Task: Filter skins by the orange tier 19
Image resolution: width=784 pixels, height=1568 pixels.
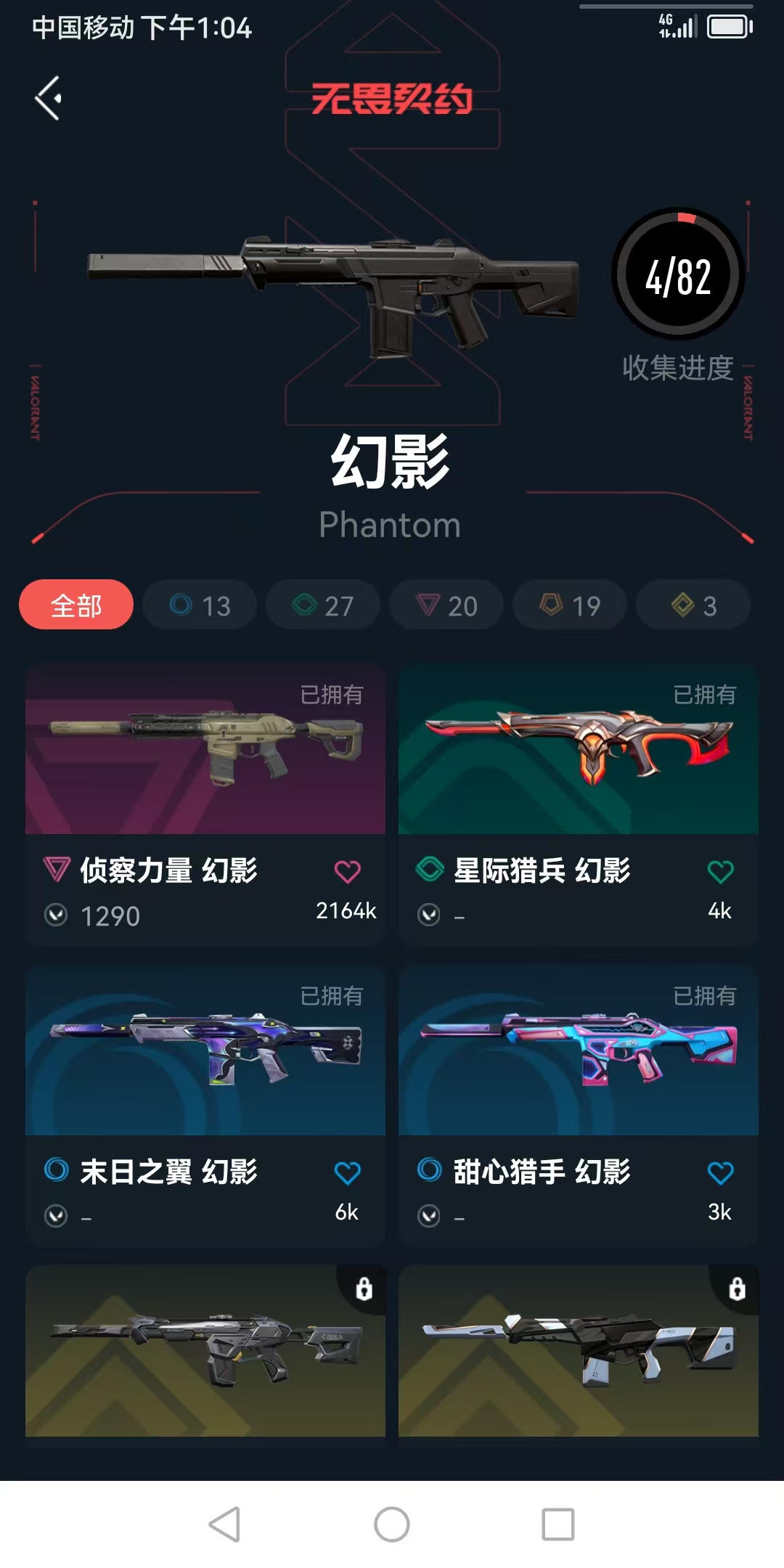Action: pyautogui.click(x=570, y=605)
